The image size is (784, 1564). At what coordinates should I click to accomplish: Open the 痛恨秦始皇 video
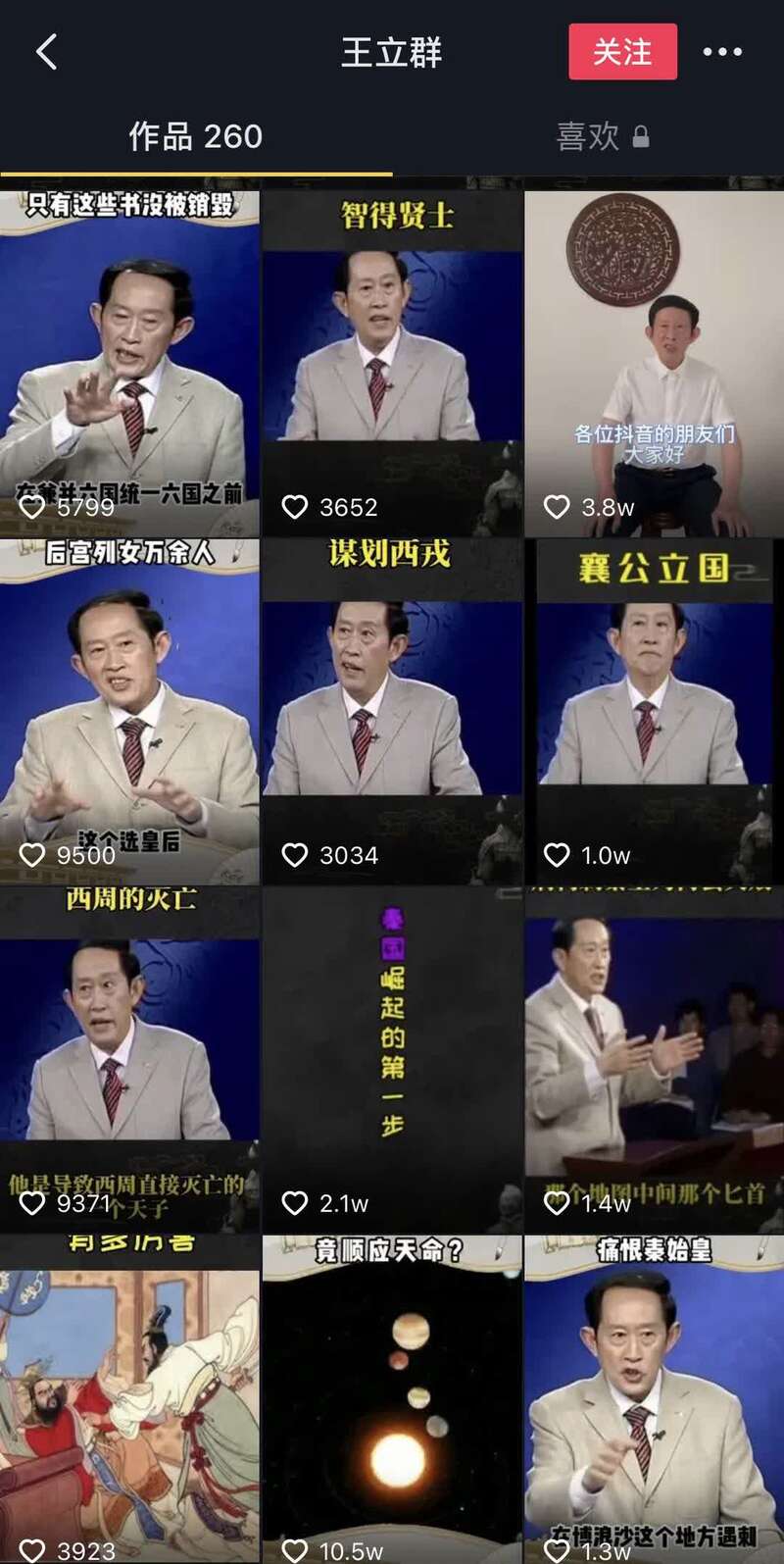654,1402
